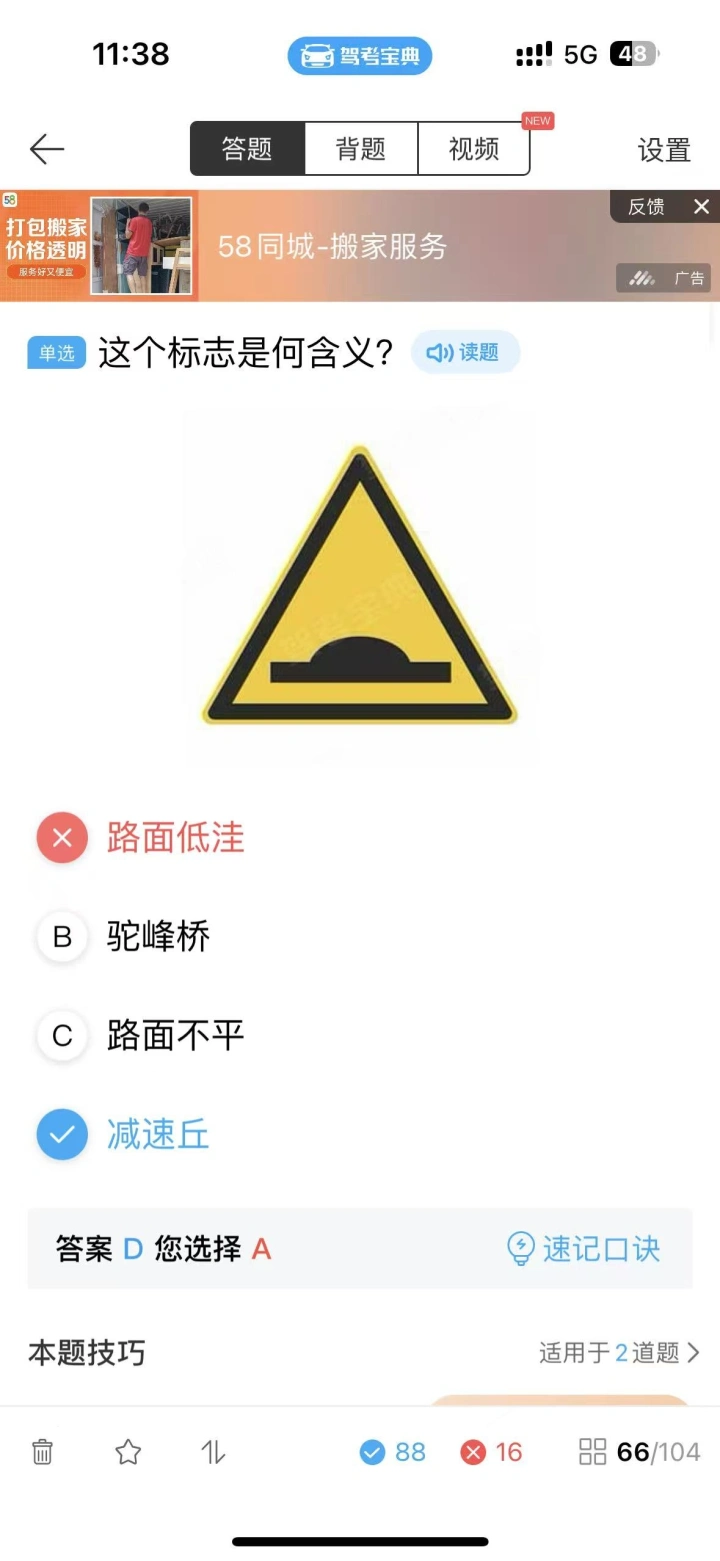The image size is (720, 1561).
Task: Close the 58同城 ad banner
Action: 701,207
